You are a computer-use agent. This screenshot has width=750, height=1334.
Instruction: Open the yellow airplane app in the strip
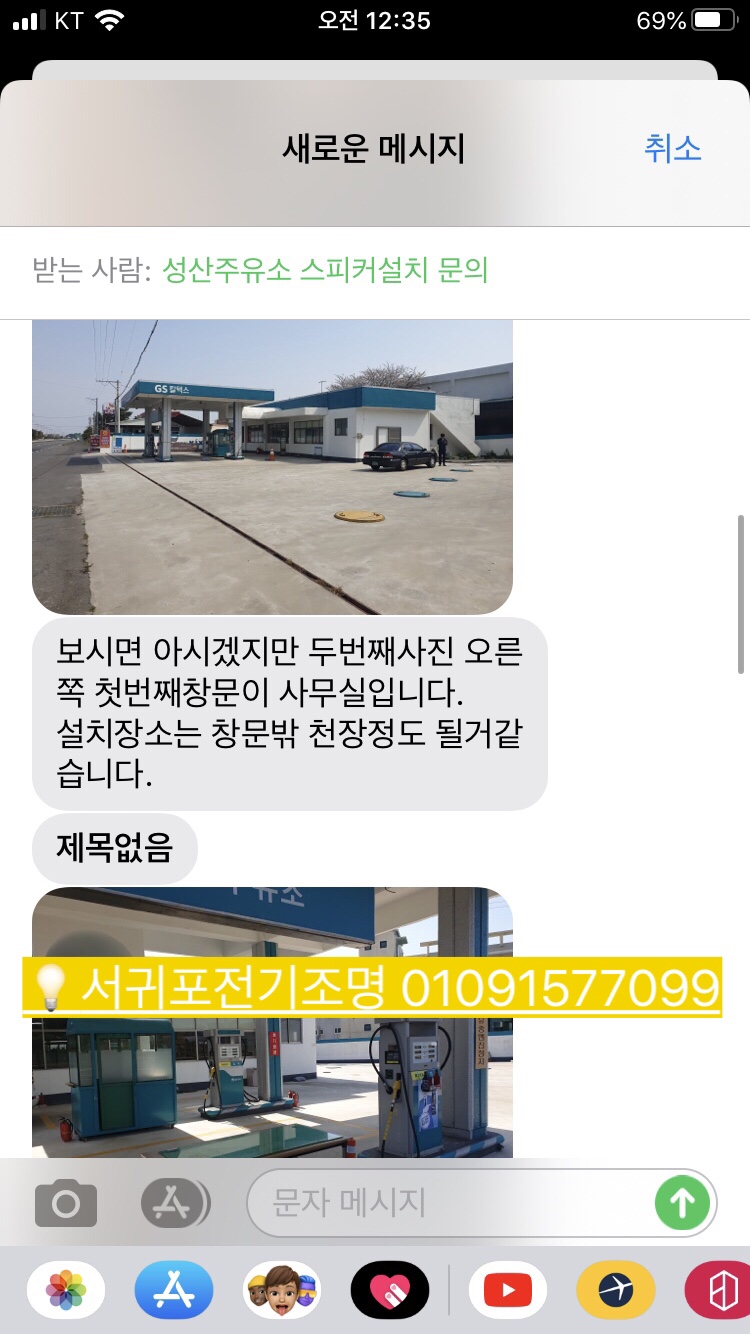pos(616,1290)
